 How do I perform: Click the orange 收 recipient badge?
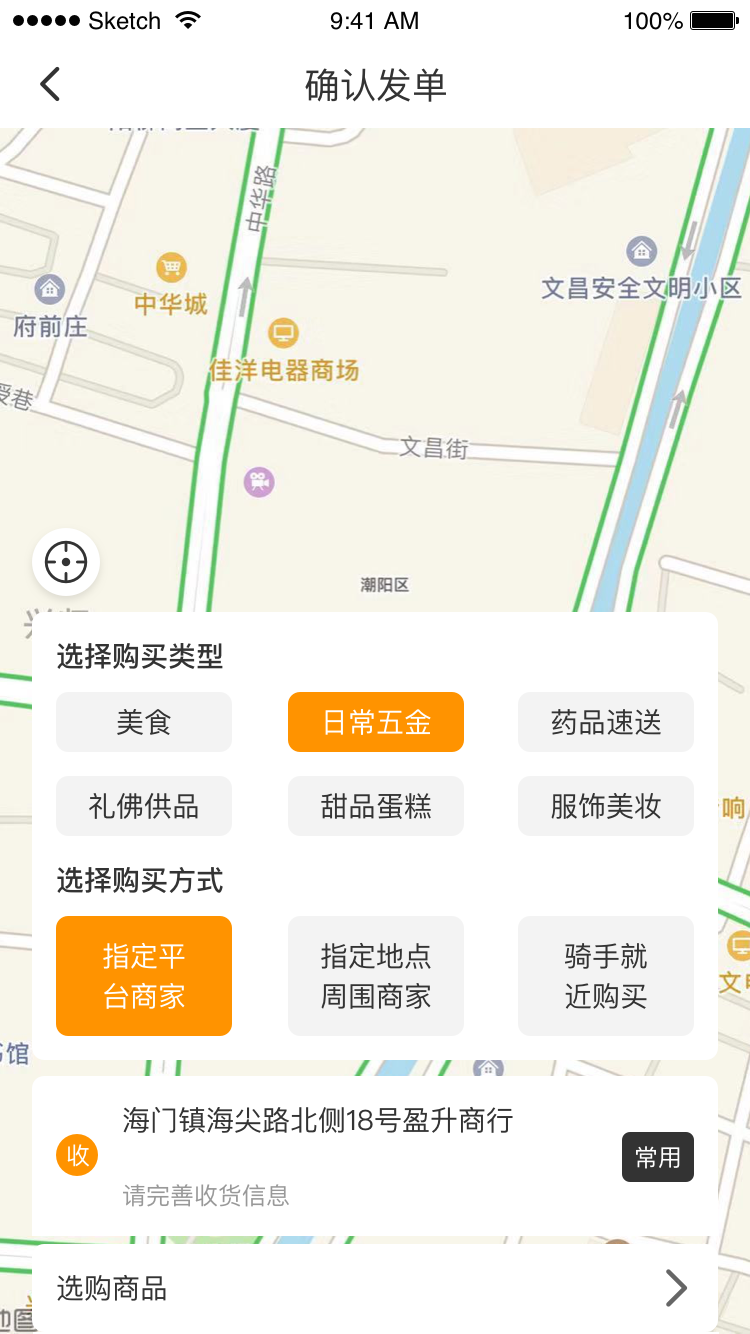tap(76, 1155)
